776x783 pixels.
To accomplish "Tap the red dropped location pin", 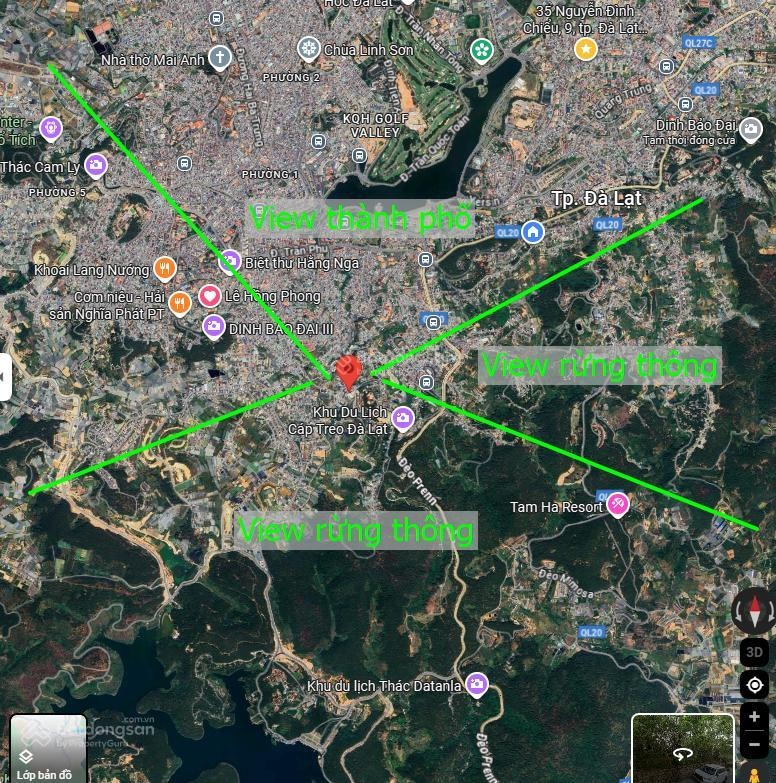I will [348, 371].
